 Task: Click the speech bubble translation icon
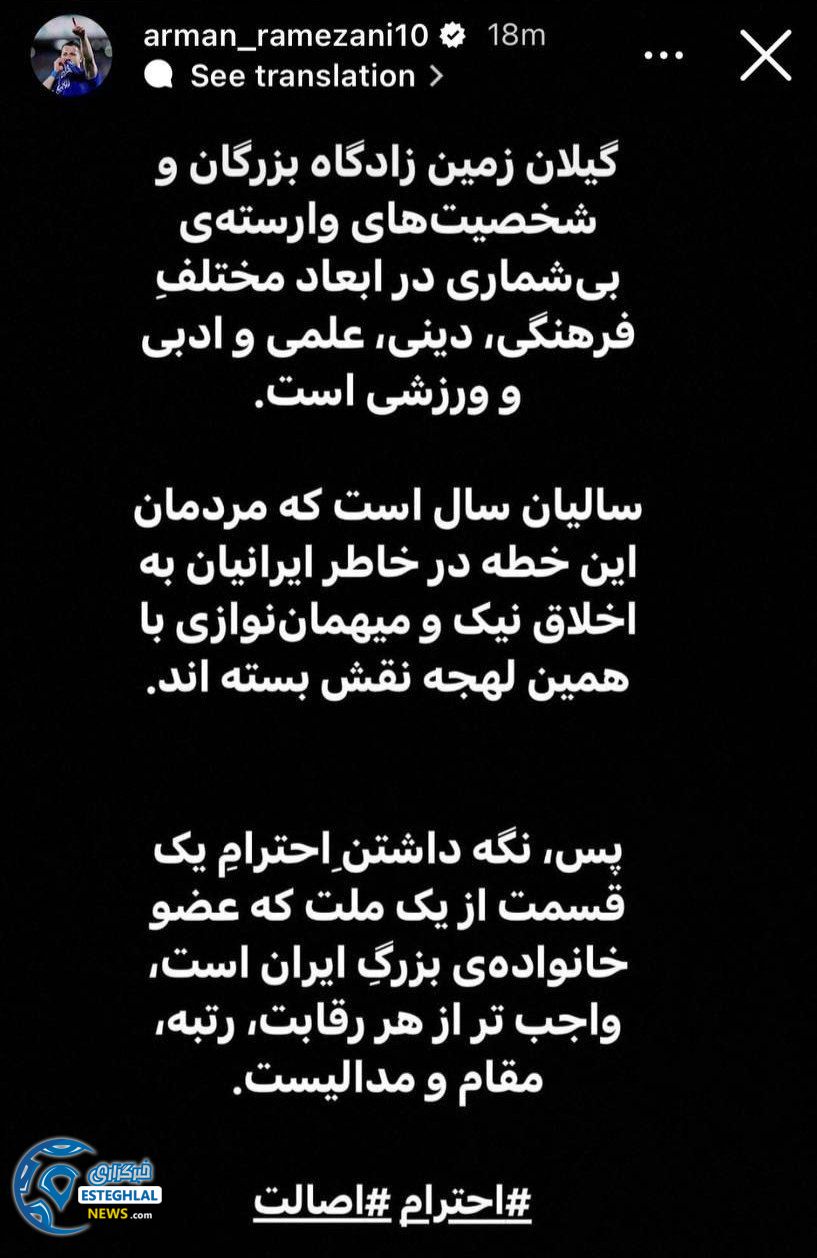(x=160, y=74)
